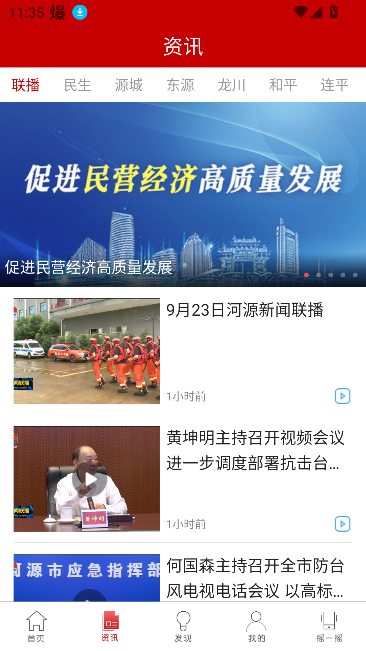This screenshot has height=651, width=366.
Task: Open the 连平 tab
Action: coord(334,85)
